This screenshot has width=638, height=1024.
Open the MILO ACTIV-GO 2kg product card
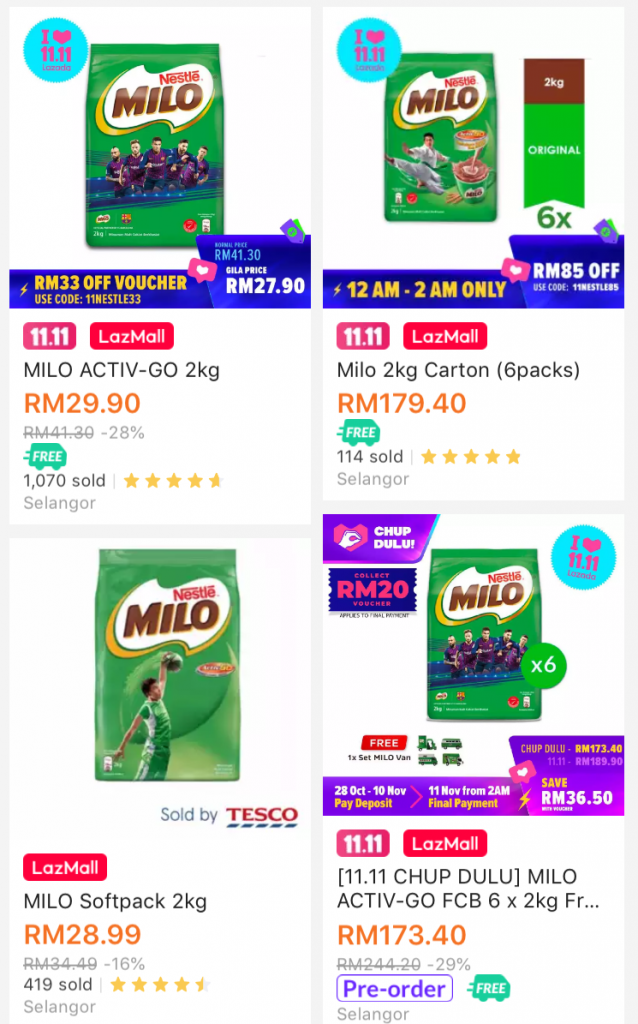click(160, 160)
